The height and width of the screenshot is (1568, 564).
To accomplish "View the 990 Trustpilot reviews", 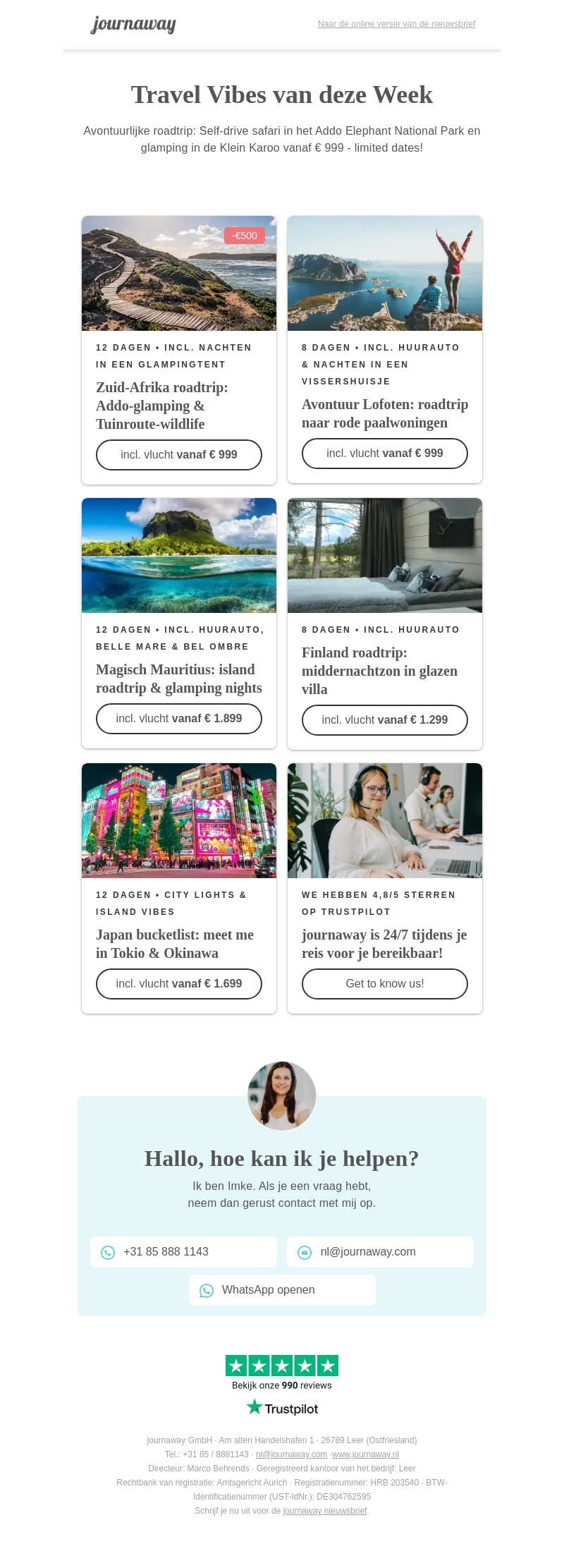I will click(282, 1385).
